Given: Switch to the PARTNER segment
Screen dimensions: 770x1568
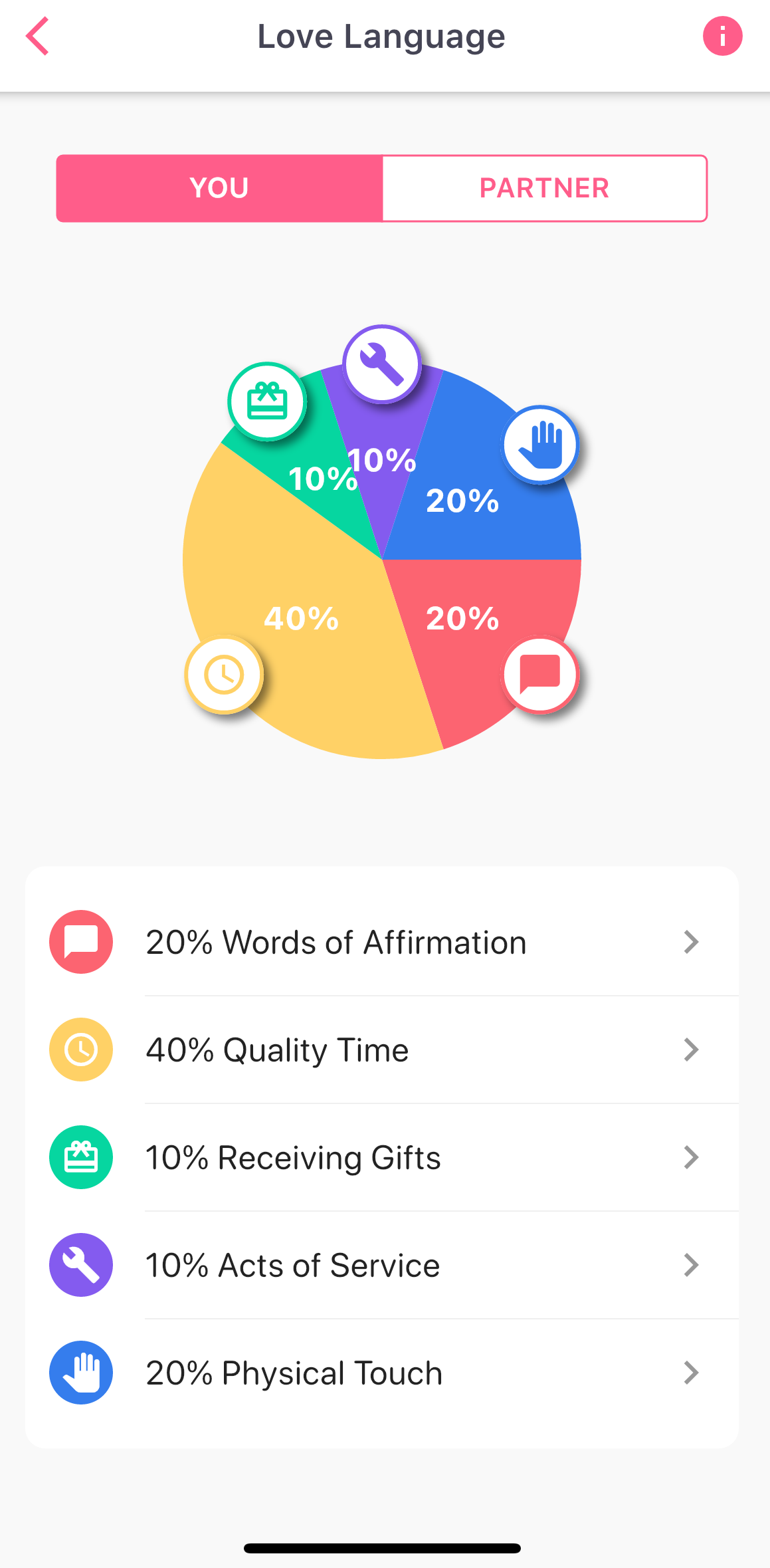Looking at the screenshot, I should (544, 188).
